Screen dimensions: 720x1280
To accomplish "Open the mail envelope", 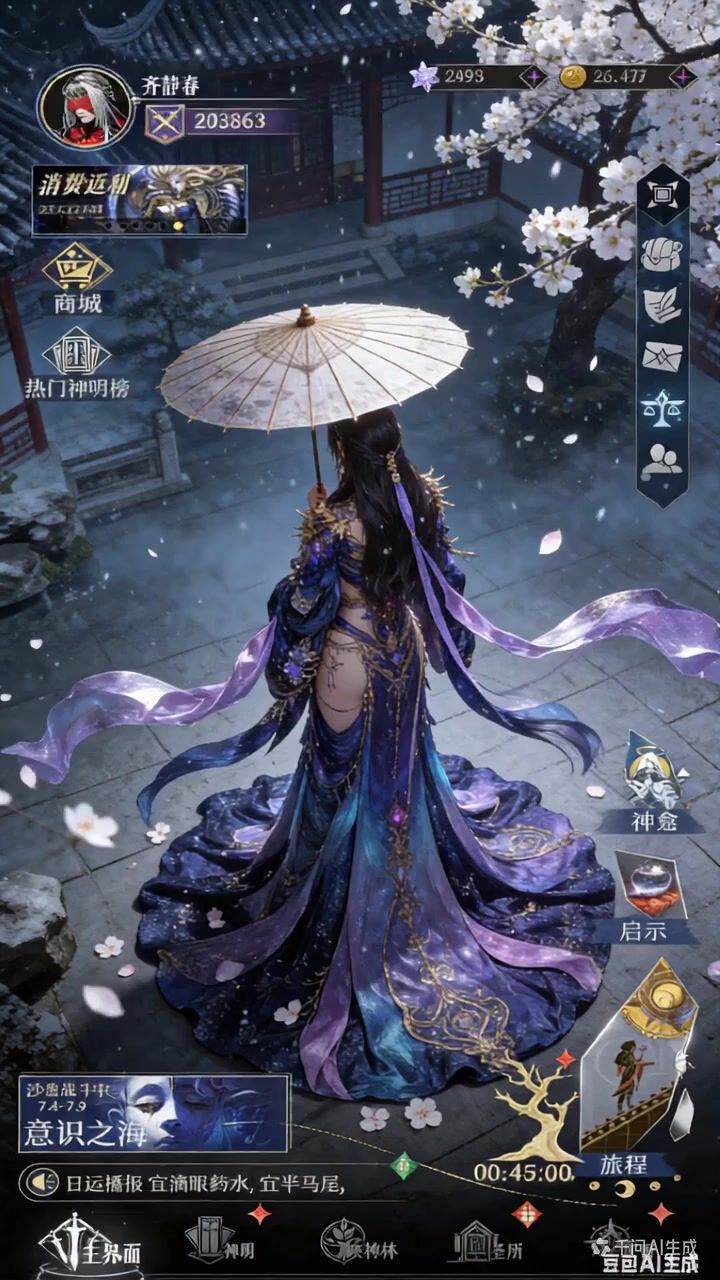I will coord(662,355).
